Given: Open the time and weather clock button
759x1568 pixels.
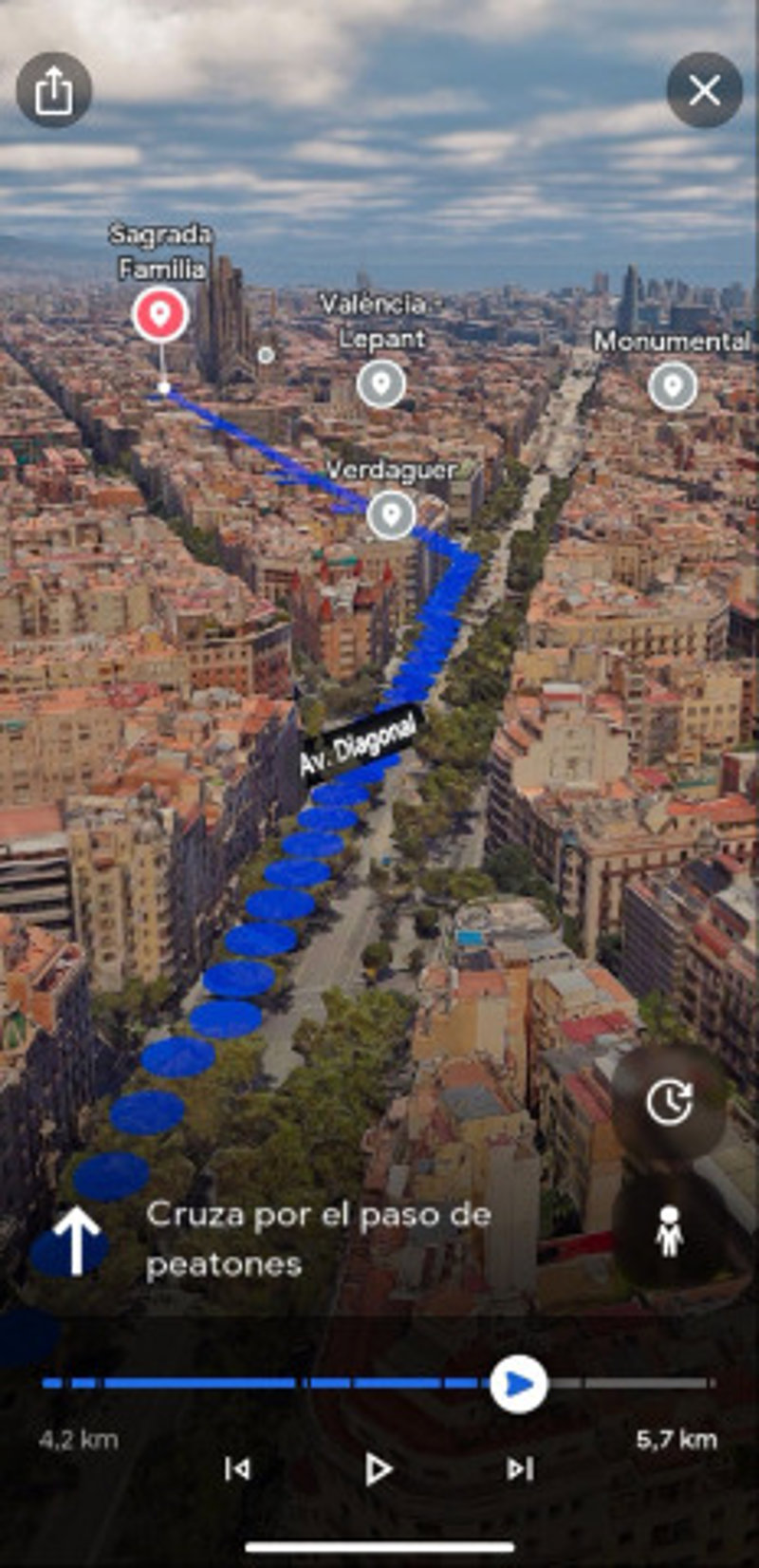Looking at the screenshot, I should click(x=669, y=1102).
